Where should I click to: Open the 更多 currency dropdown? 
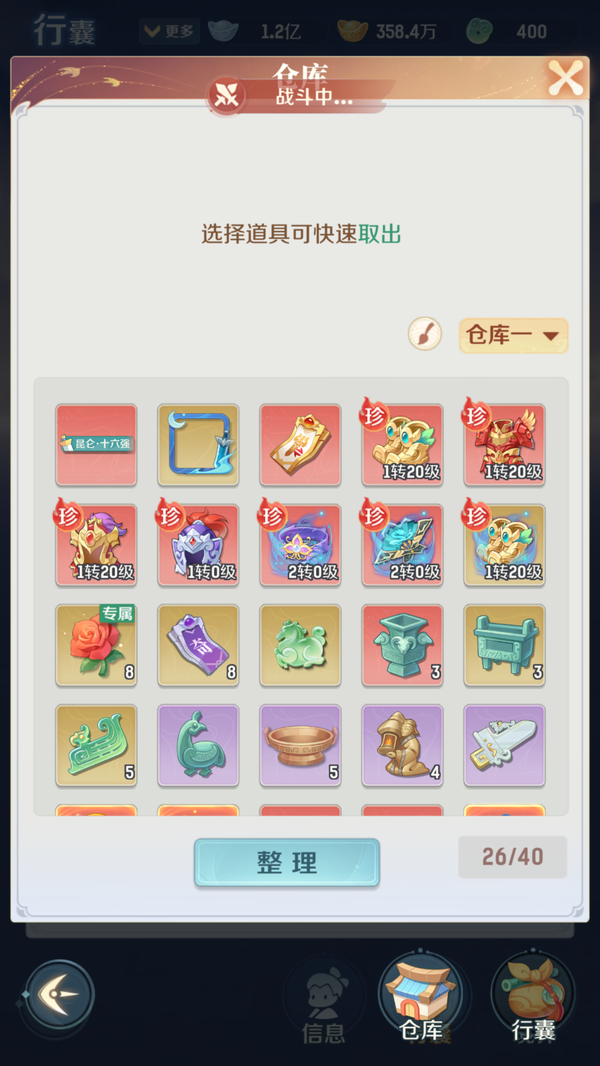tap(168, 31)
